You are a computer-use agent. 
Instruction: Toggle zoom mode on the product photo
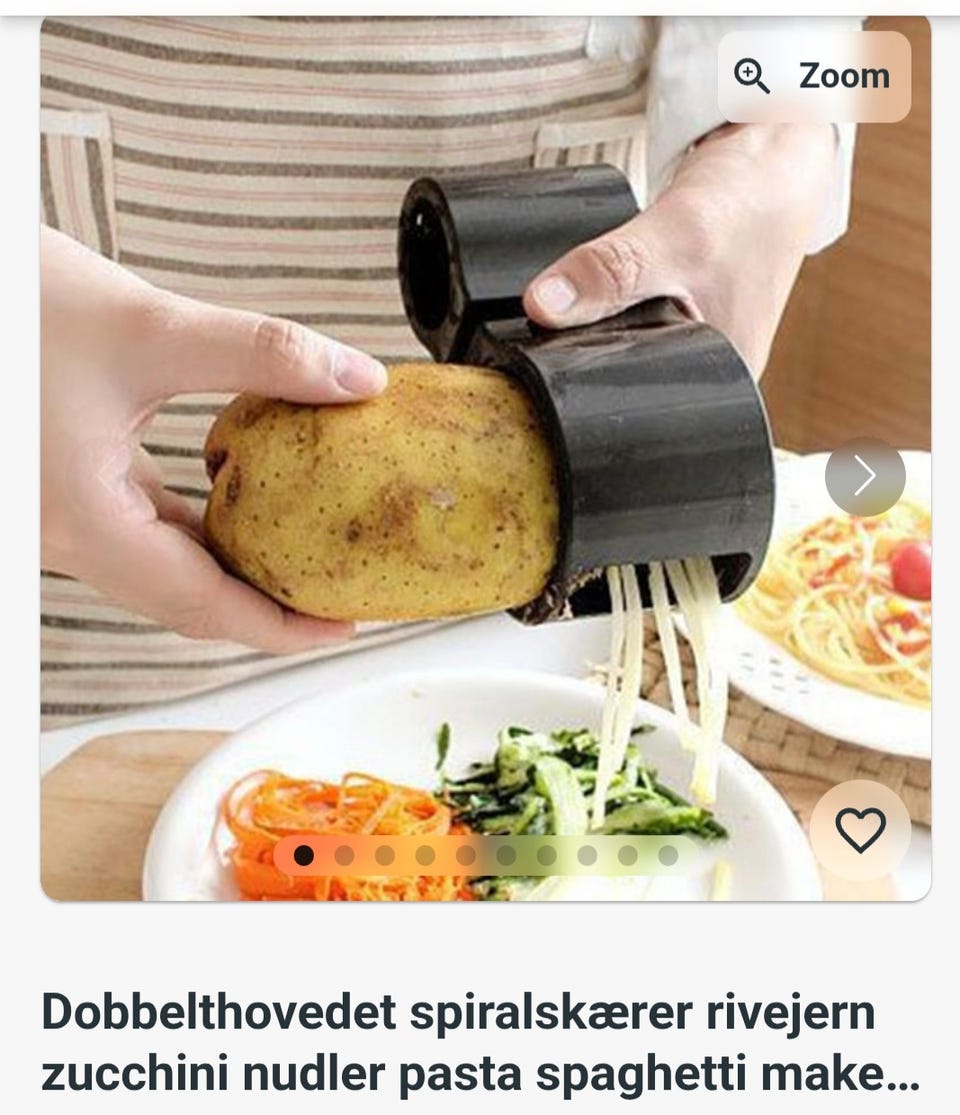pos(812,76)
